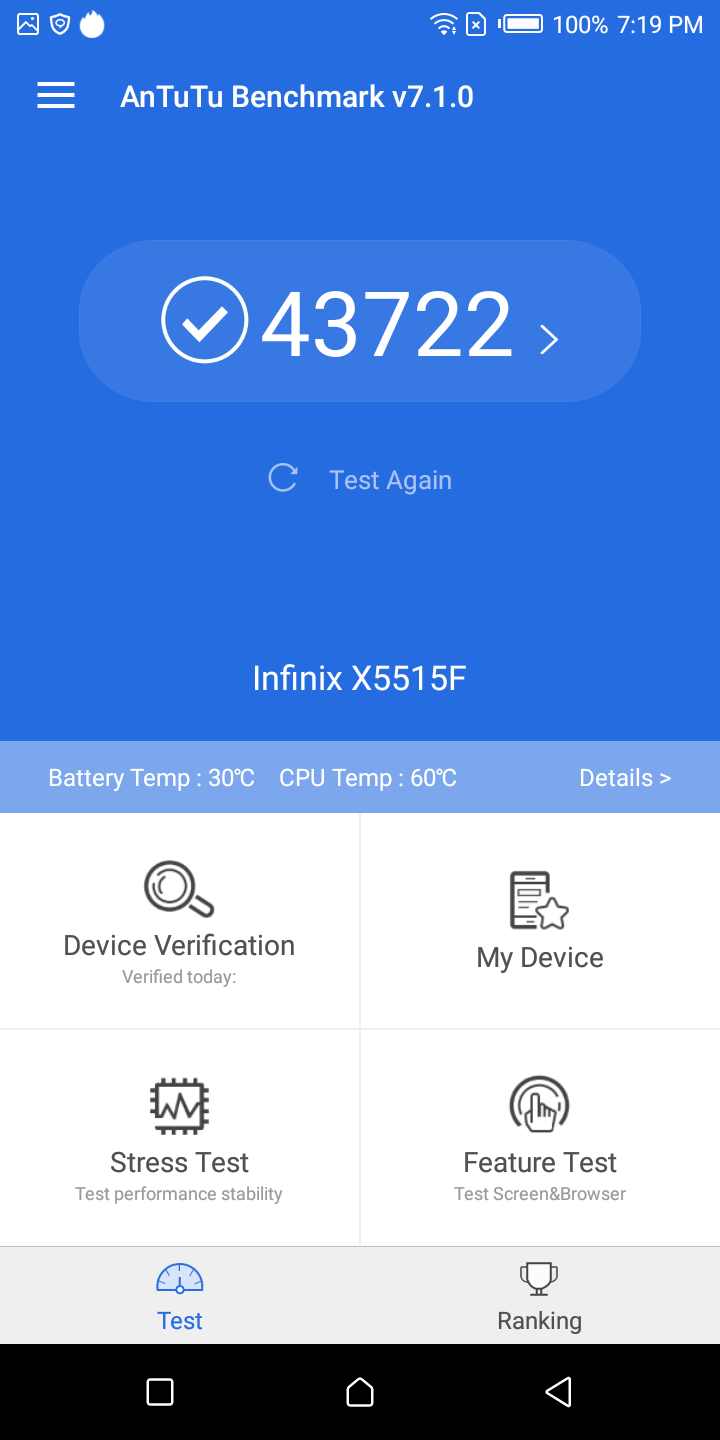Open Feature Test for Screen&Browser

click(540, 1138)
